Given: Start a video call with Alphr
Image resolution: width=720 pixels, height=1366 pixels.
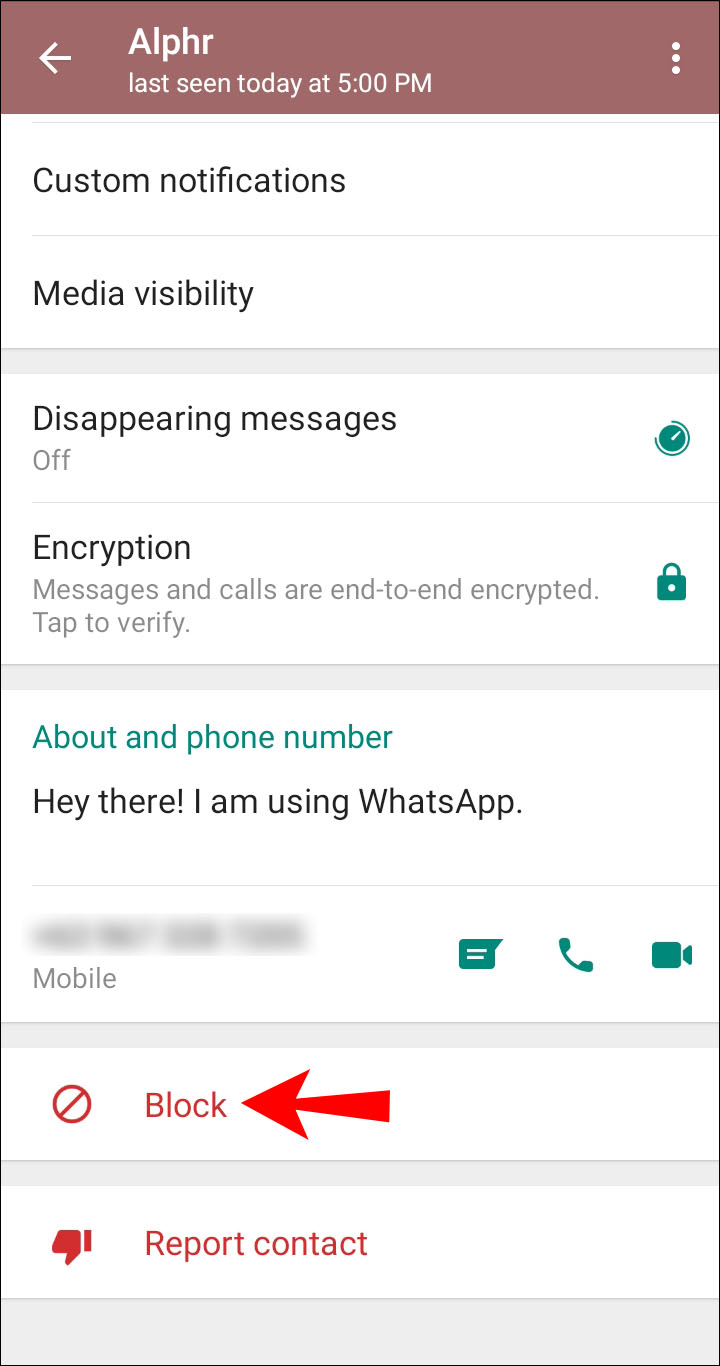Looking at the screenshot, I should pos(672,955).
